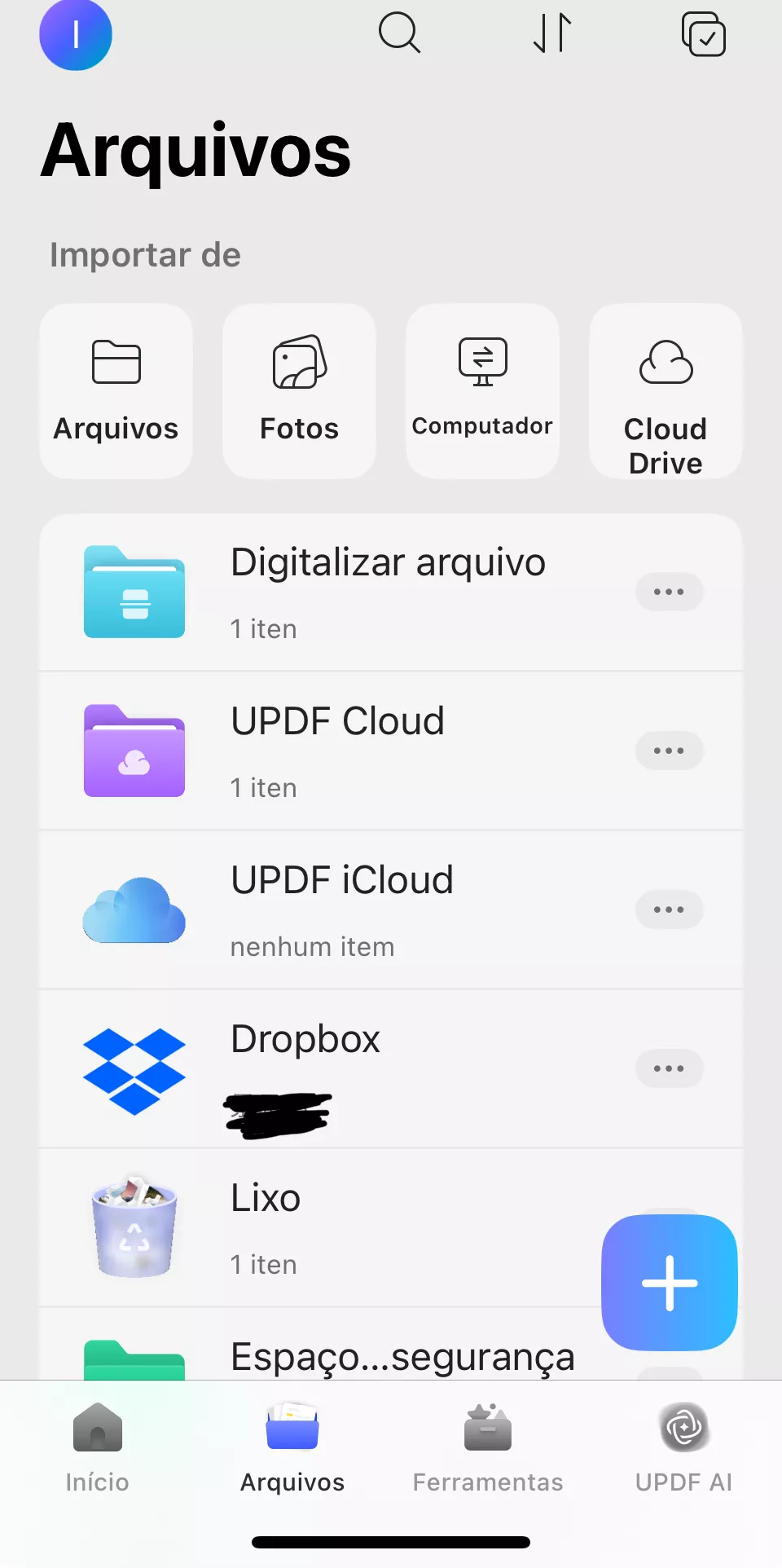Image resolution: width=782 pixels, height=1568 pixels.
Task: Open the UPDF iCloud options menu
Action: [x=669, y=910]
